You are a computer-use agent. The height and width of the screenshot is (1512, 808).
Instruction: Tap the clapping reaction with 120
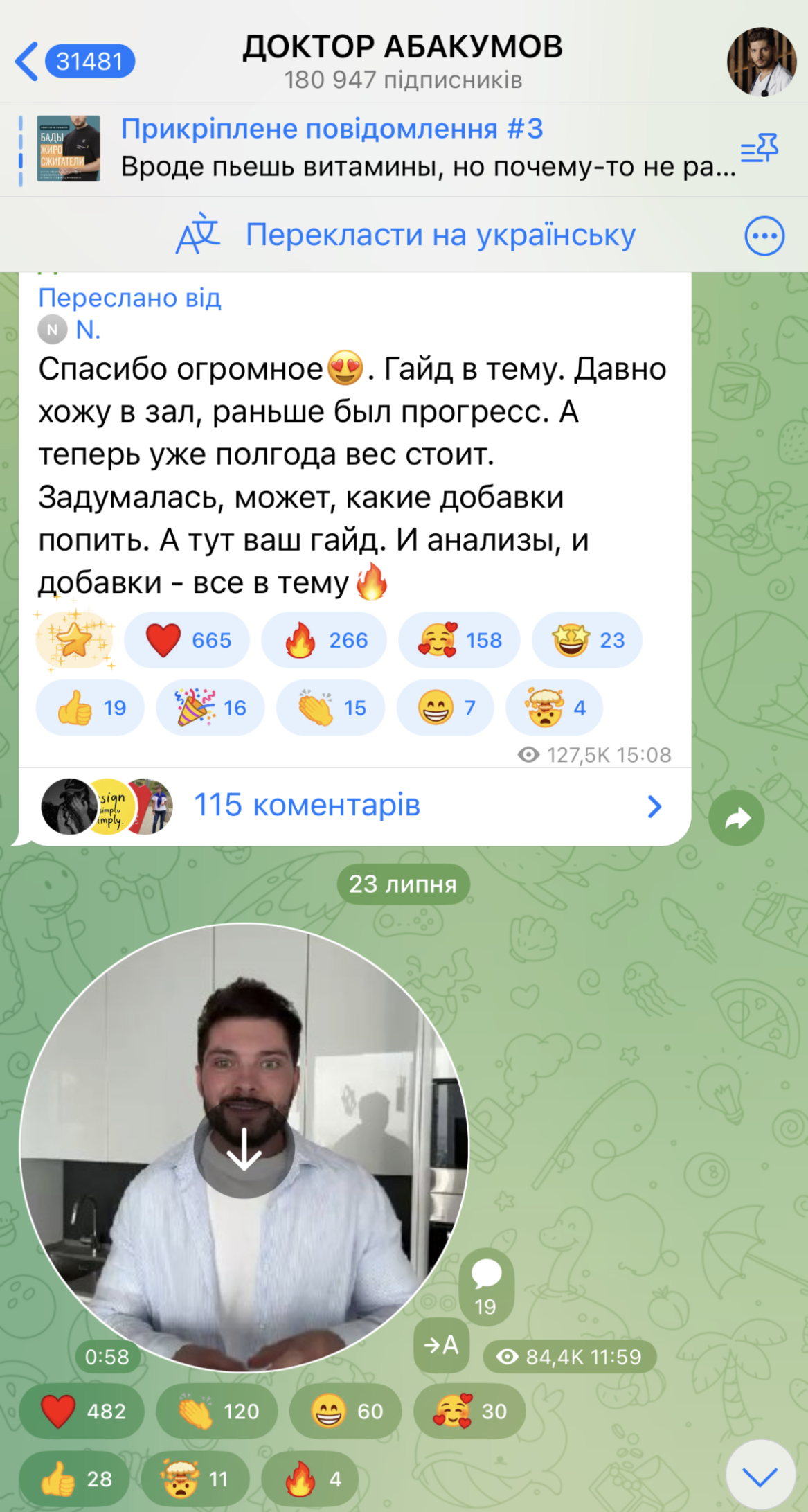217,1412
